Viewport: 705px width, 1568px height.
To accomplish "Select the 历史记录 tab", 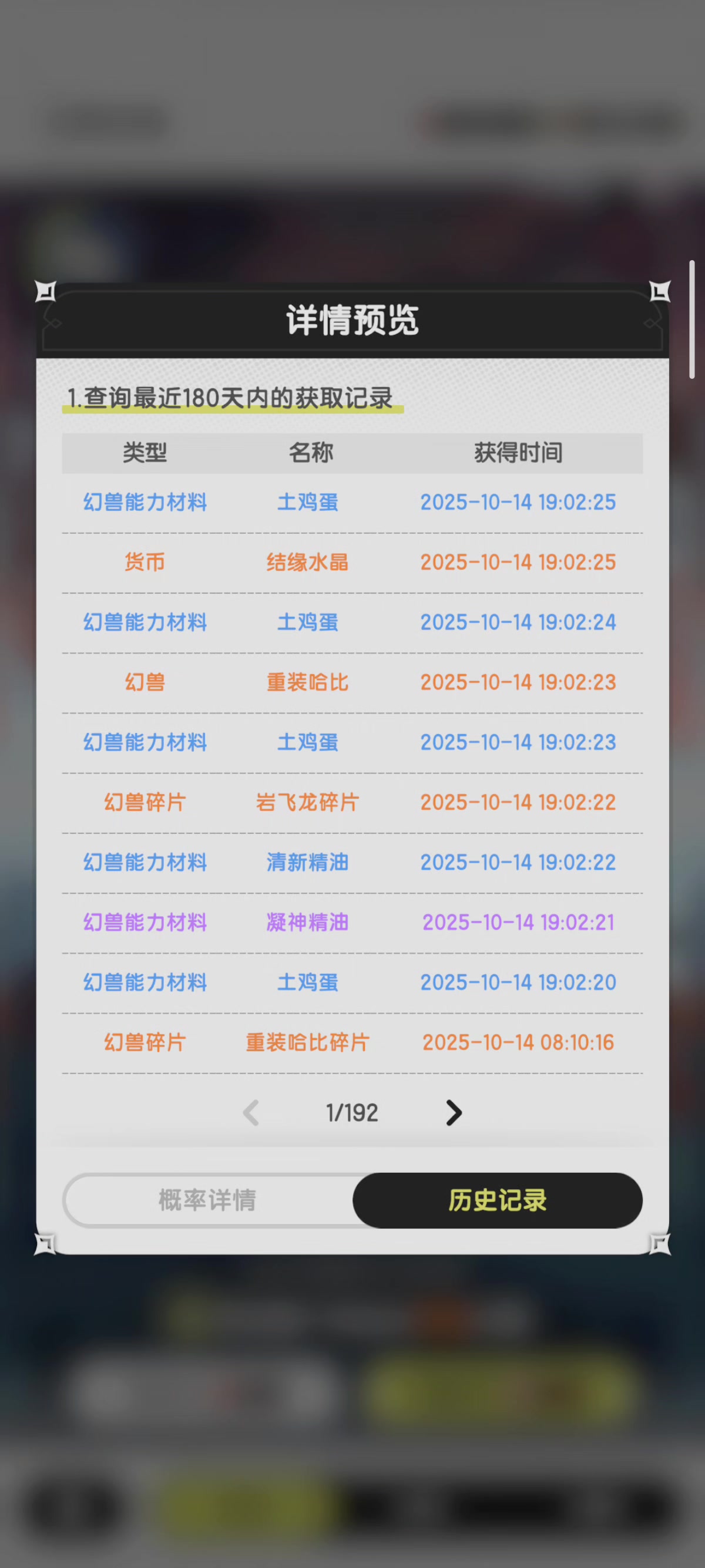I will (498, 1200).
